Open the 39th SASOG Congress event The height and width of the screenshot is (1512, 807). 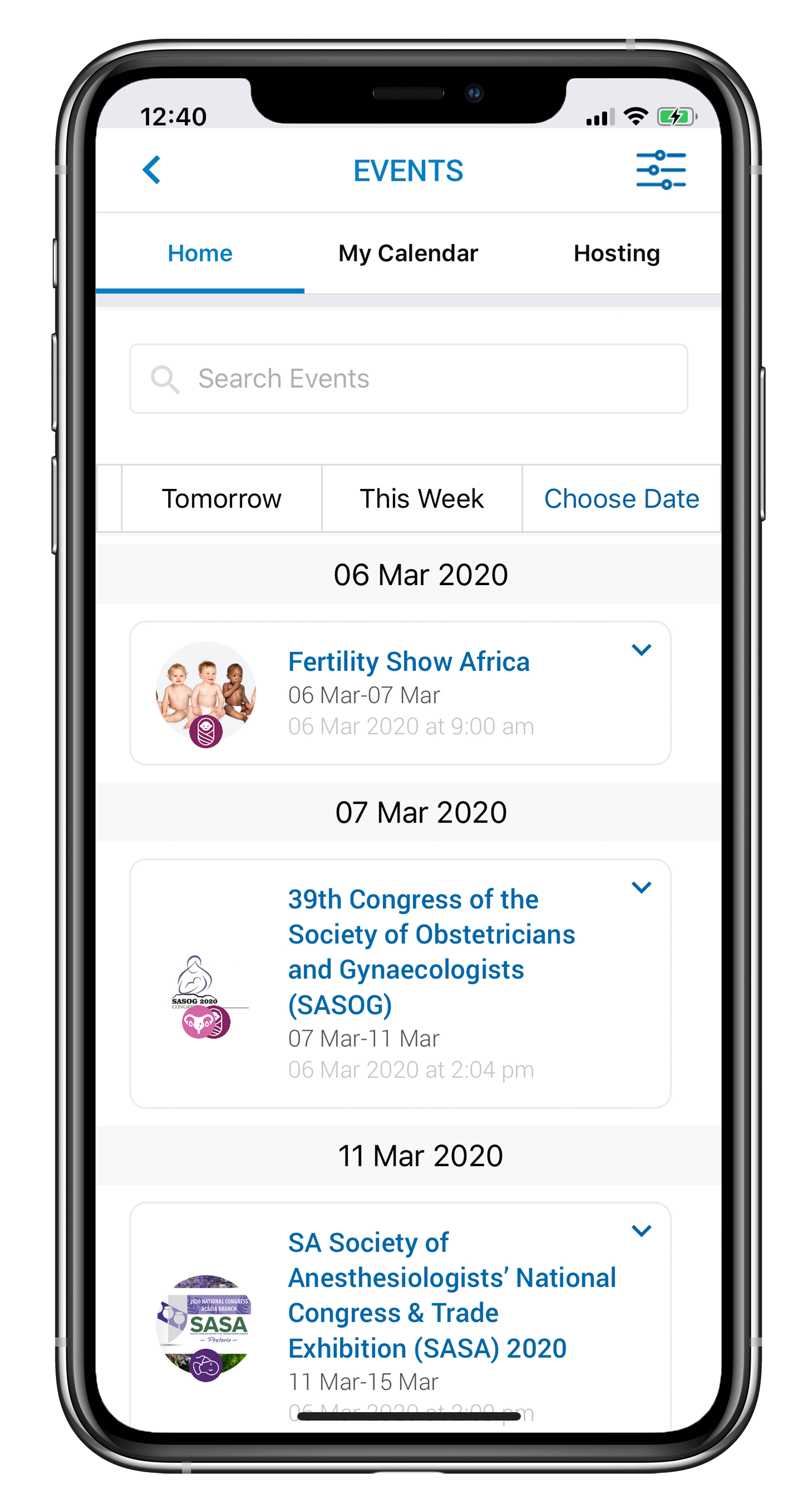400,984
